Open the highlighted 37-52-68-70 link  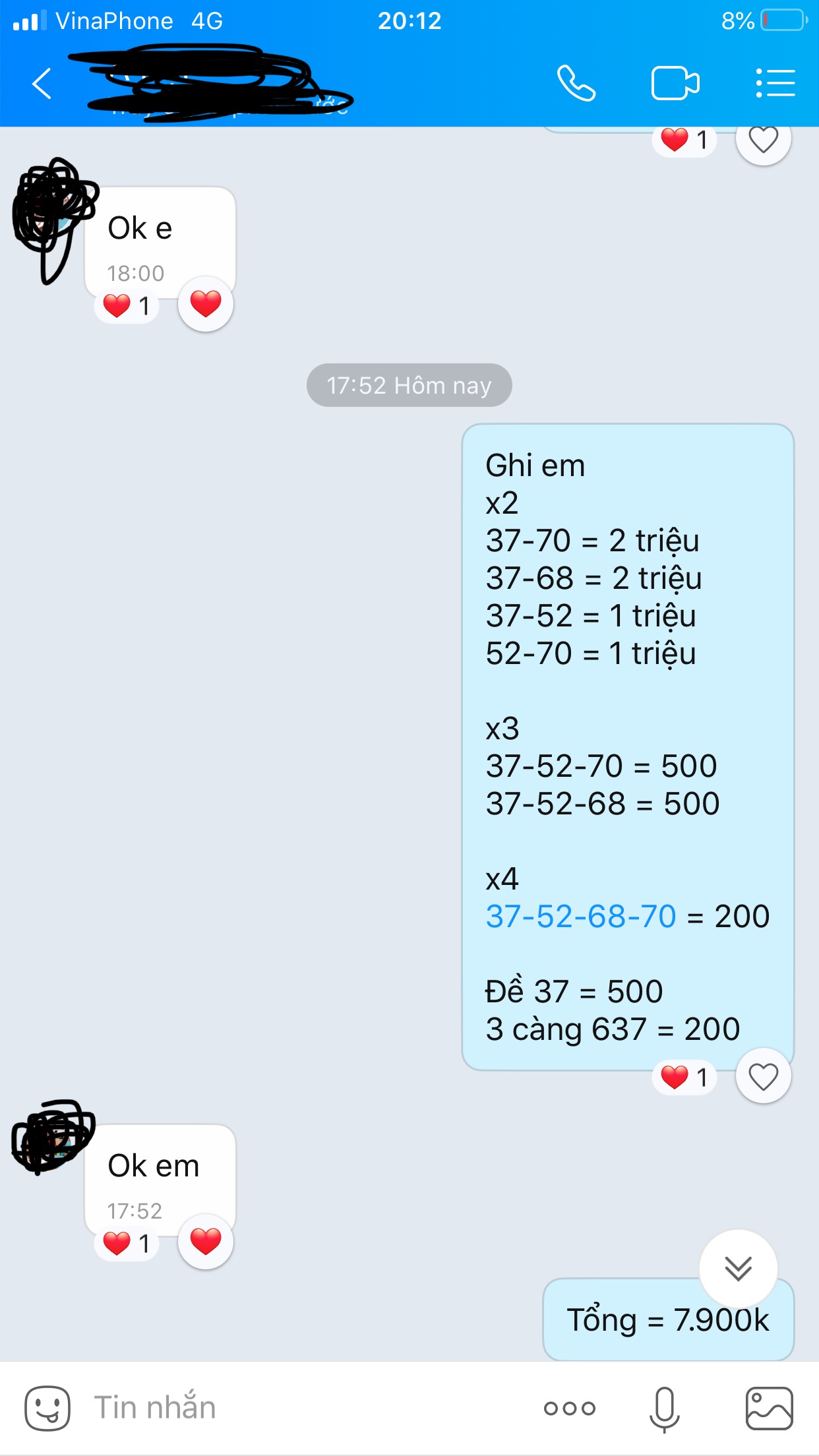pyautogui.click(x=581, y=917)
